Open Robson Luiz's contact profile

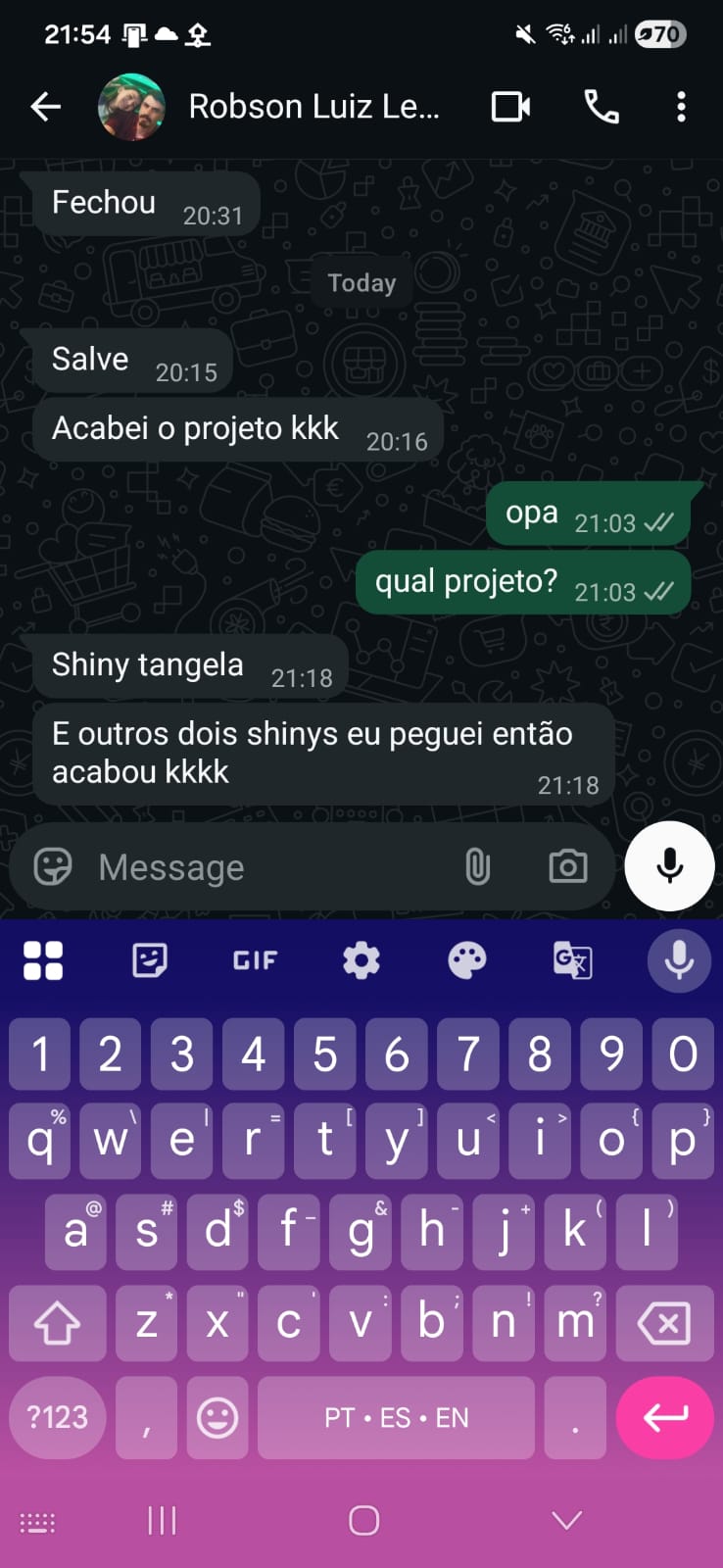[x=313, y=107]
